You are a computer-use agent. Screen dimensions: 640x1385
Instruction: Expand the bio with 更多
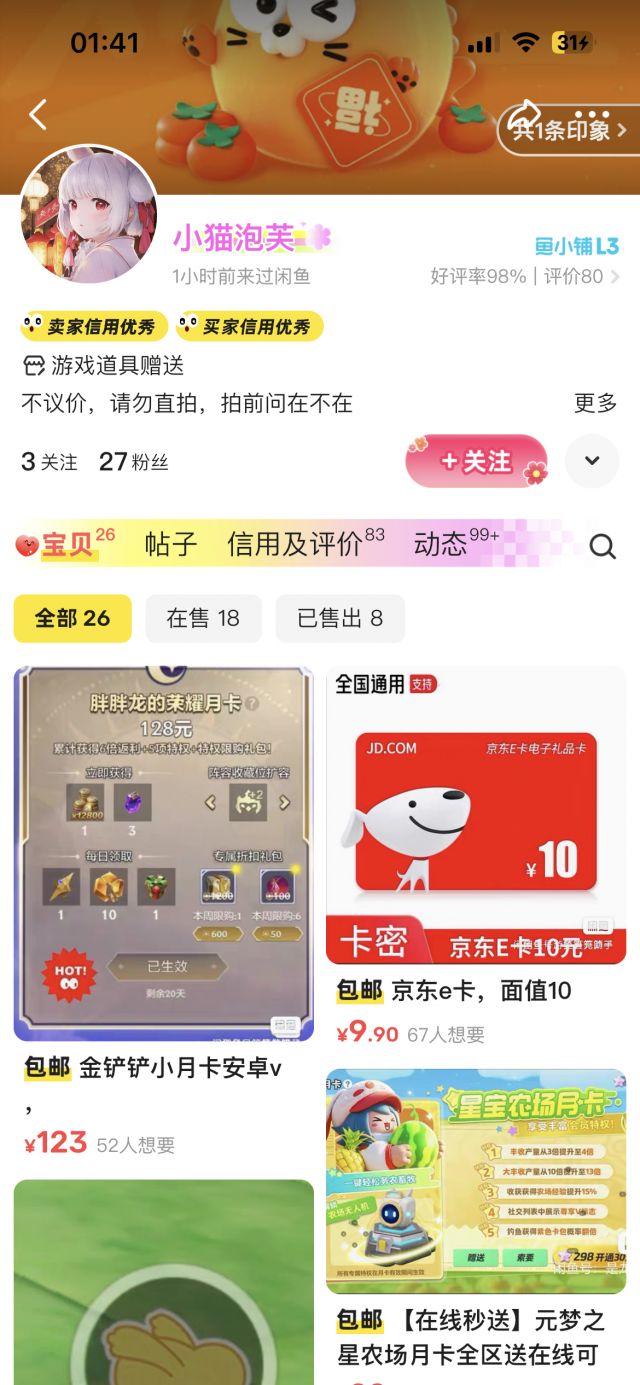[595, 403]
